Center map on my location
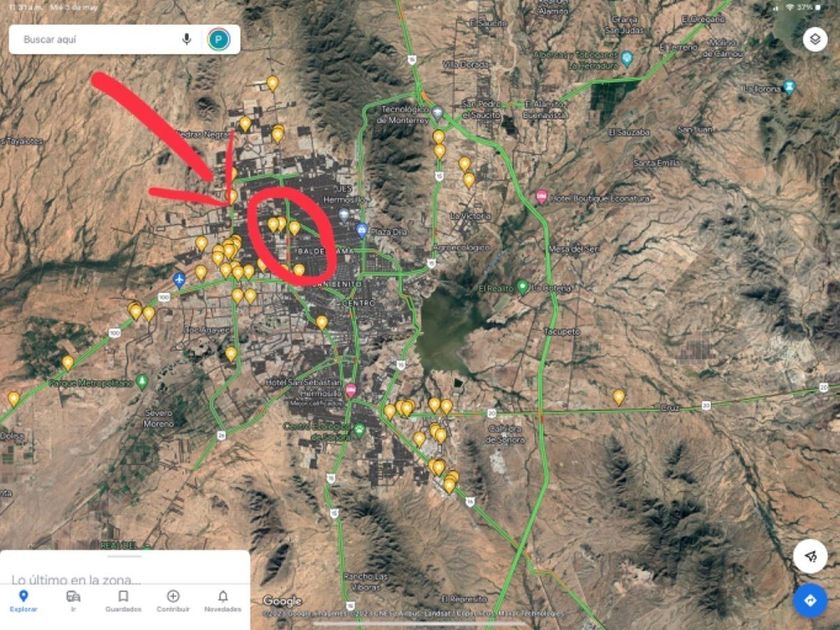 (811, 556)
